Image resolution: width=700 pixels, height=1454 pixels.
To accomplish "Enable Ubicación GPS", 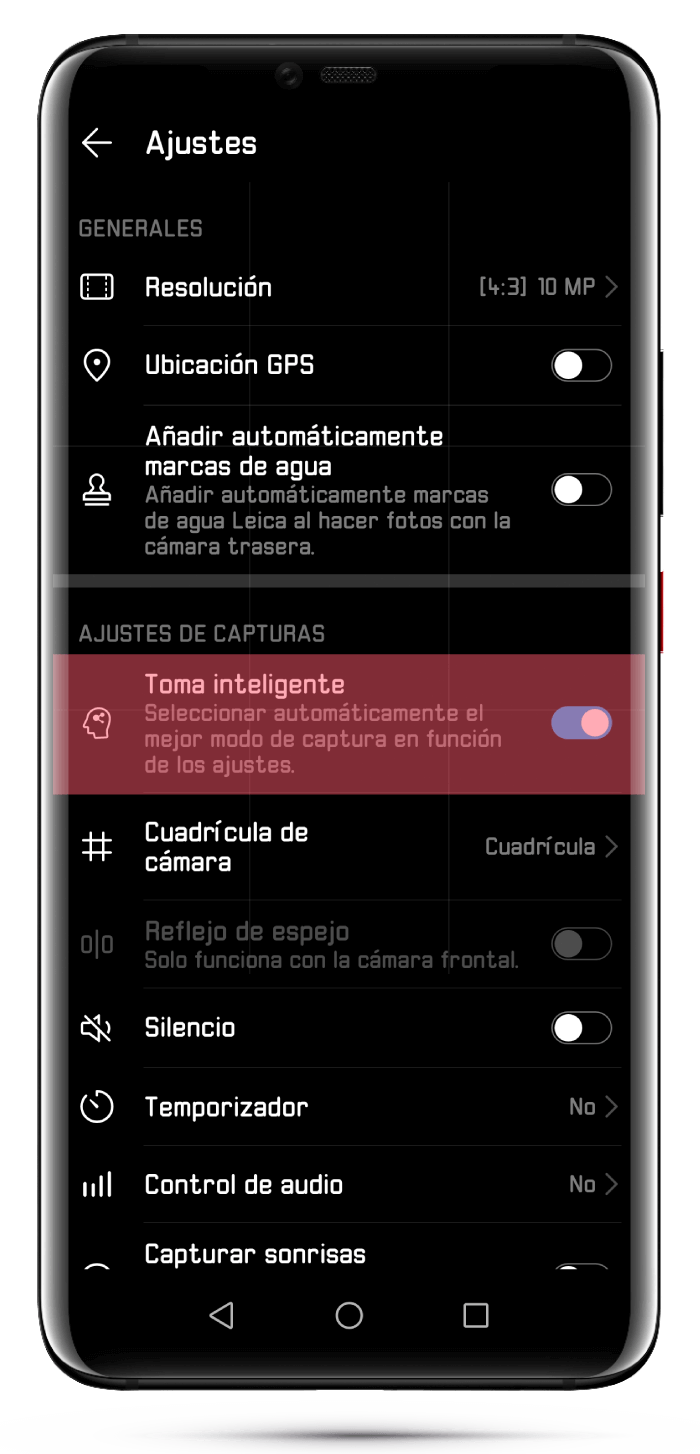I will click(581, 366).
